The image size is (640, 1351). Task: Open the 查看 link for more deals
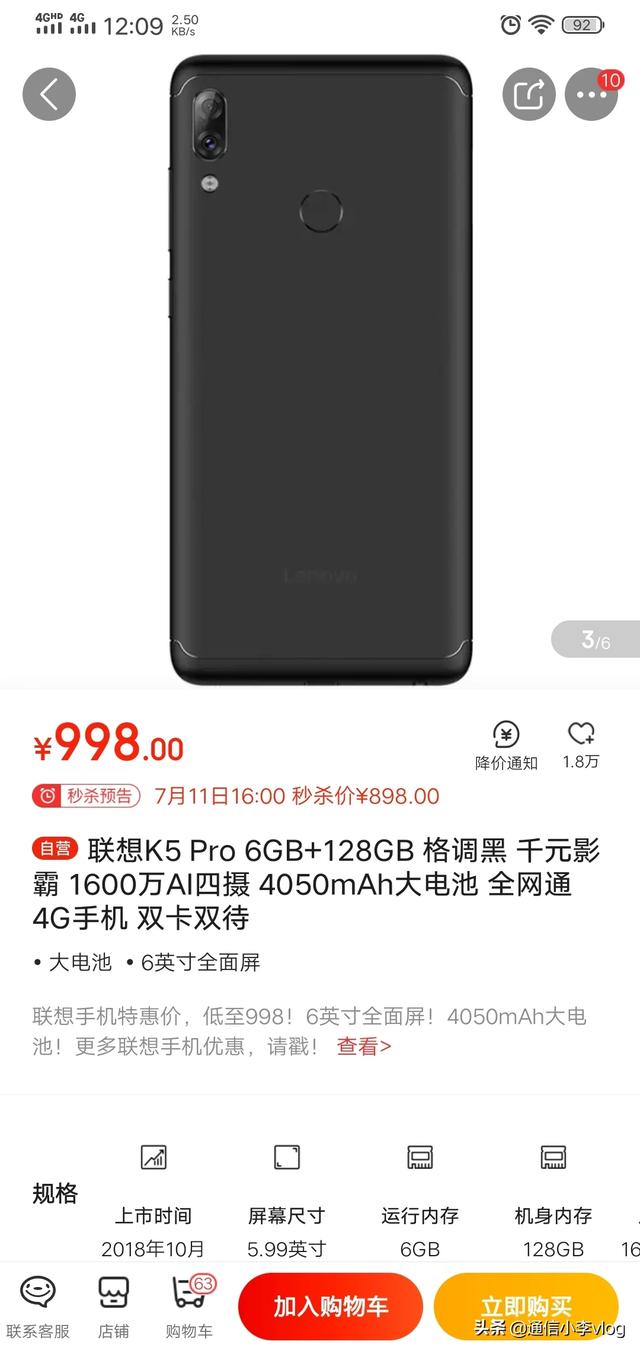pyautogui.click(x=363, y=1046)
